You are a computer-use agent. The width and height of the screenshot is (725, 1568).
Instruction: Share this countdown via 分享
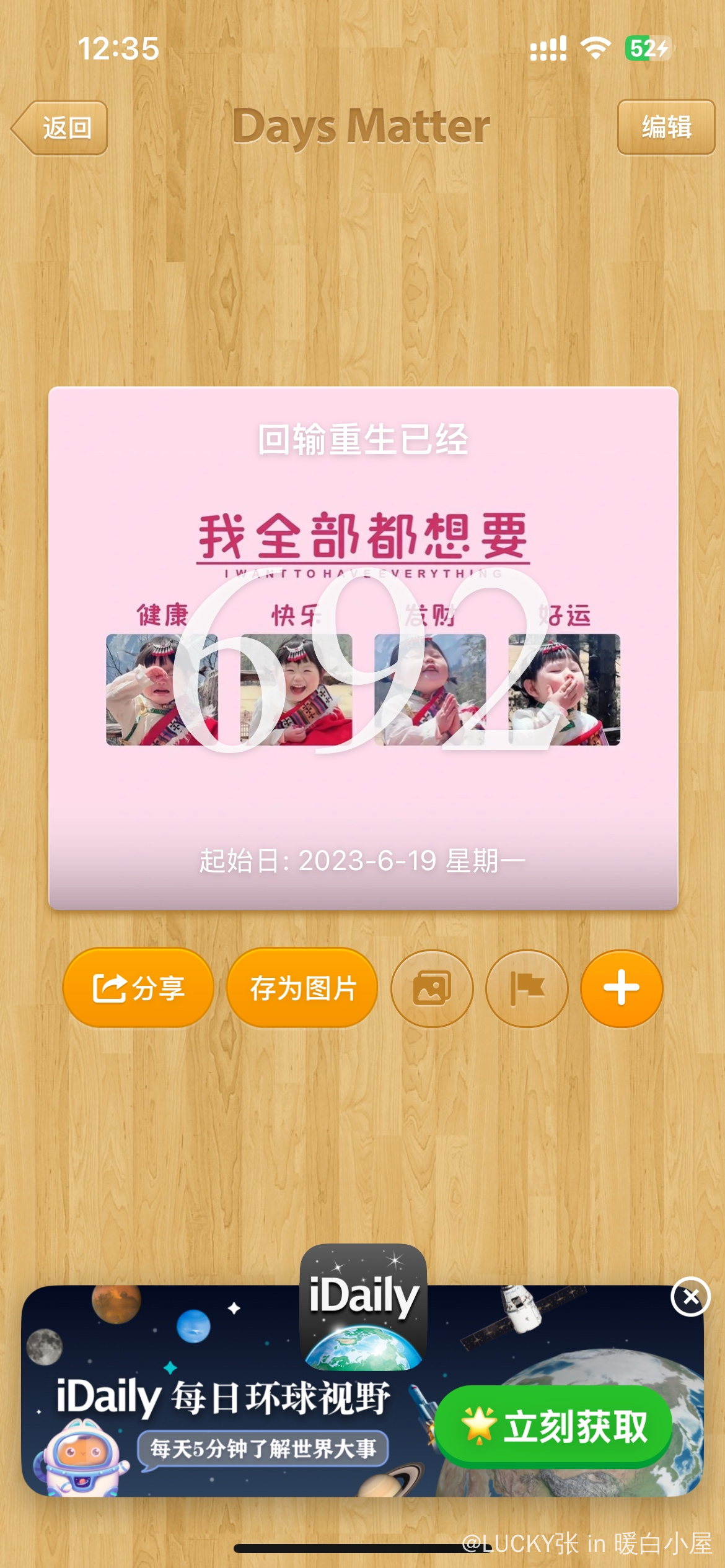(x=138, y=988)
